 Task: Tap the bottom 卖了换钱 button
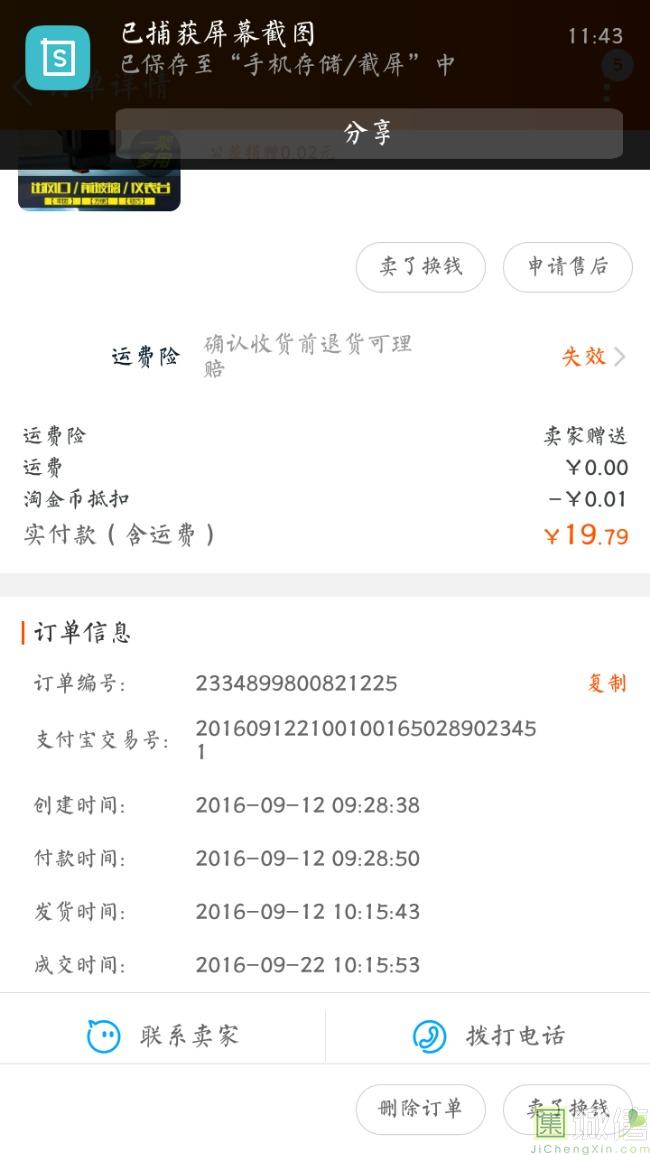[567, 1109]
